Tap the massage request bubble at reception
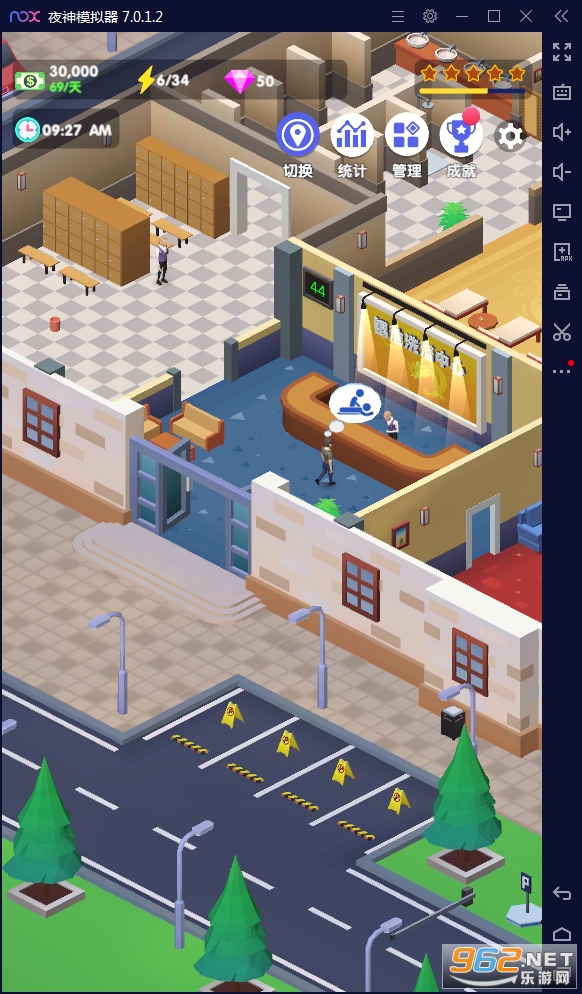This screenshot has height=994, width=582. click(355, 403)
